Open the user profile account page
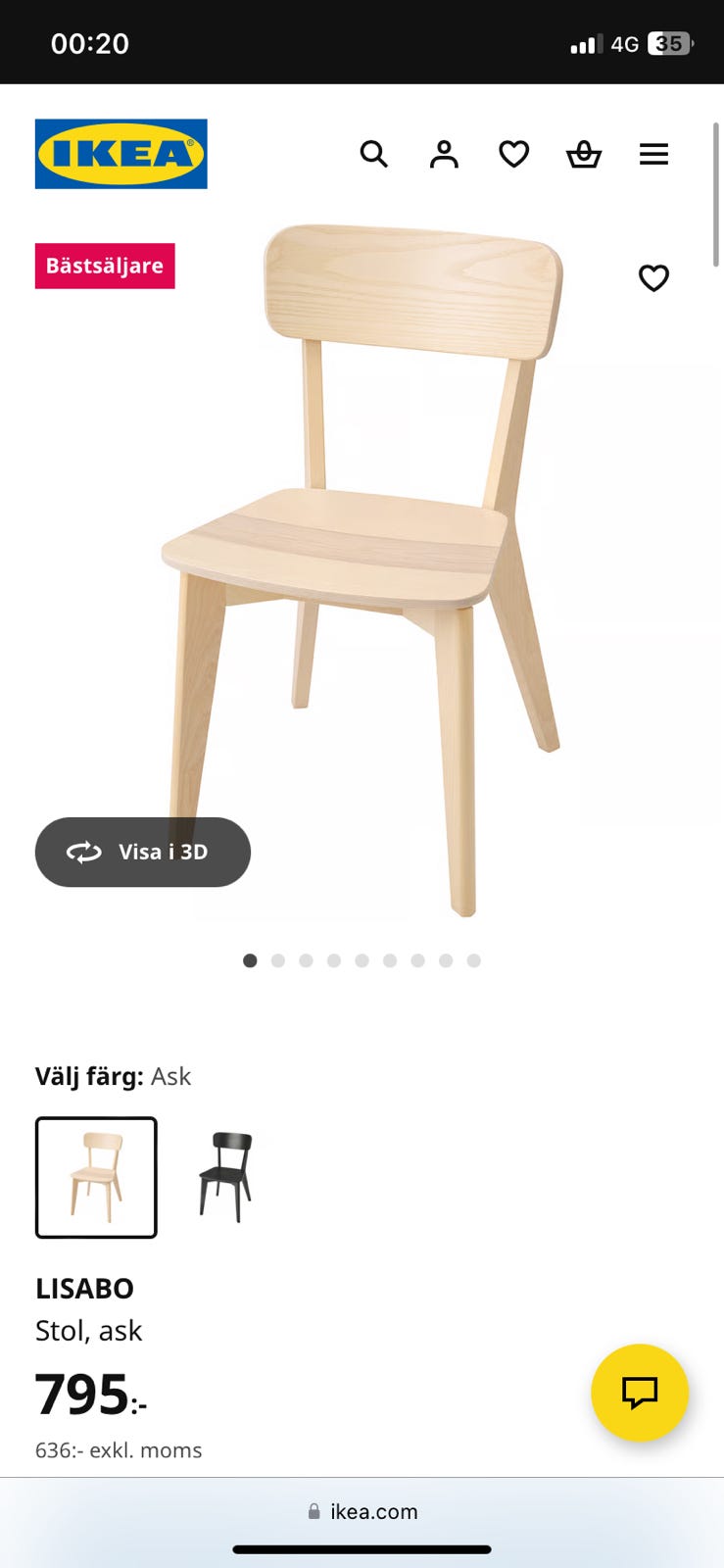Viewport: 724px width, 1568px height. pyautogui.click(x=444, y=154)
